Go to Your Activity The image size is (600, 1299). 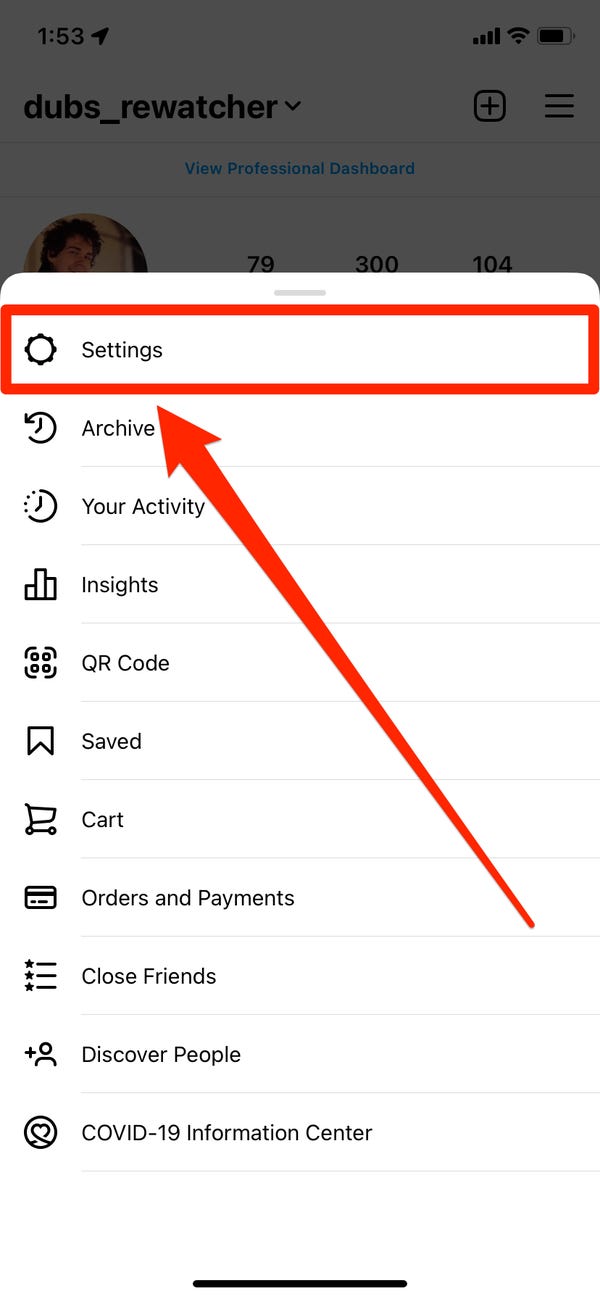click(142, 506)
